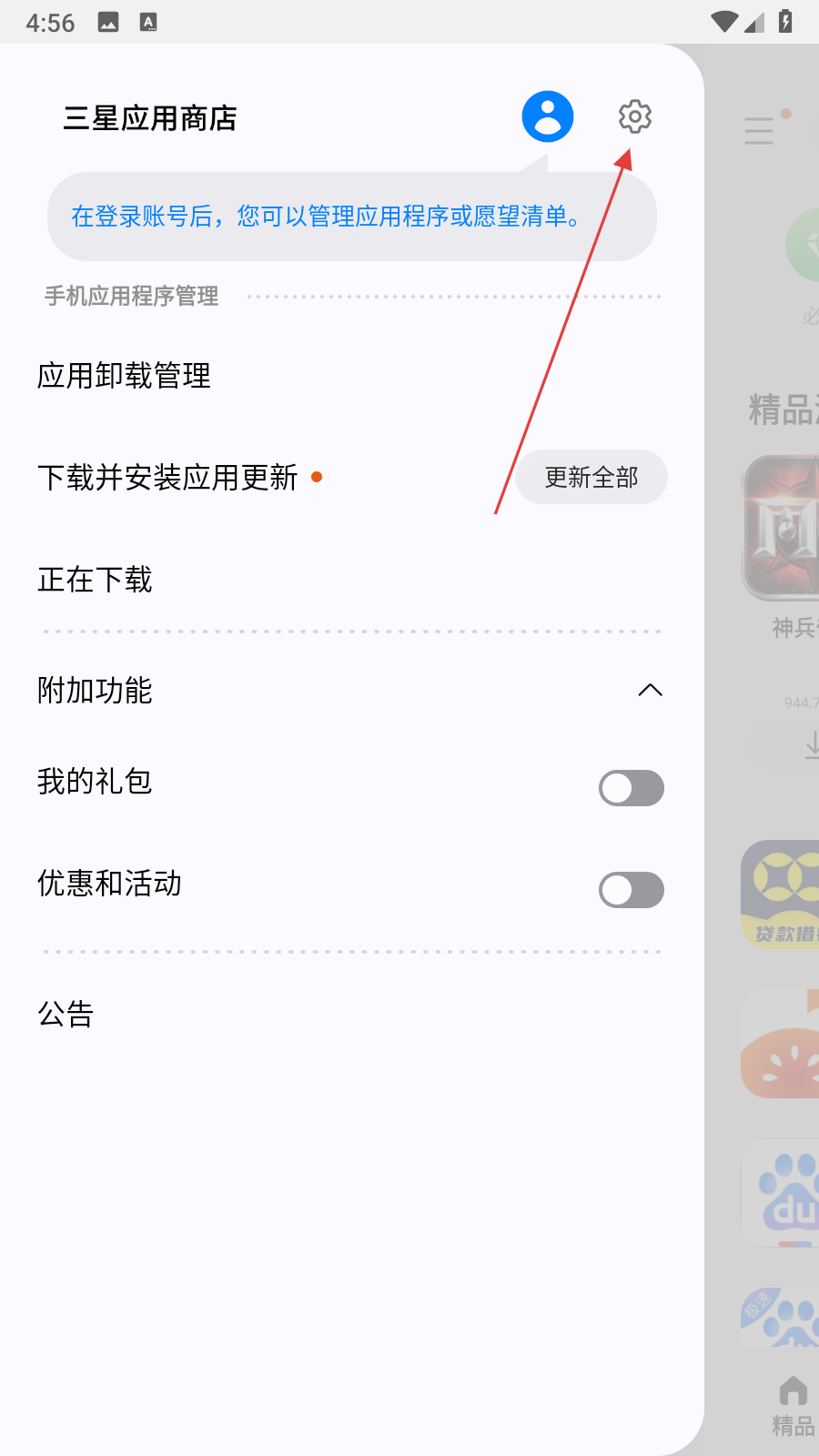Open 应用卸载管理

point(125,376)
